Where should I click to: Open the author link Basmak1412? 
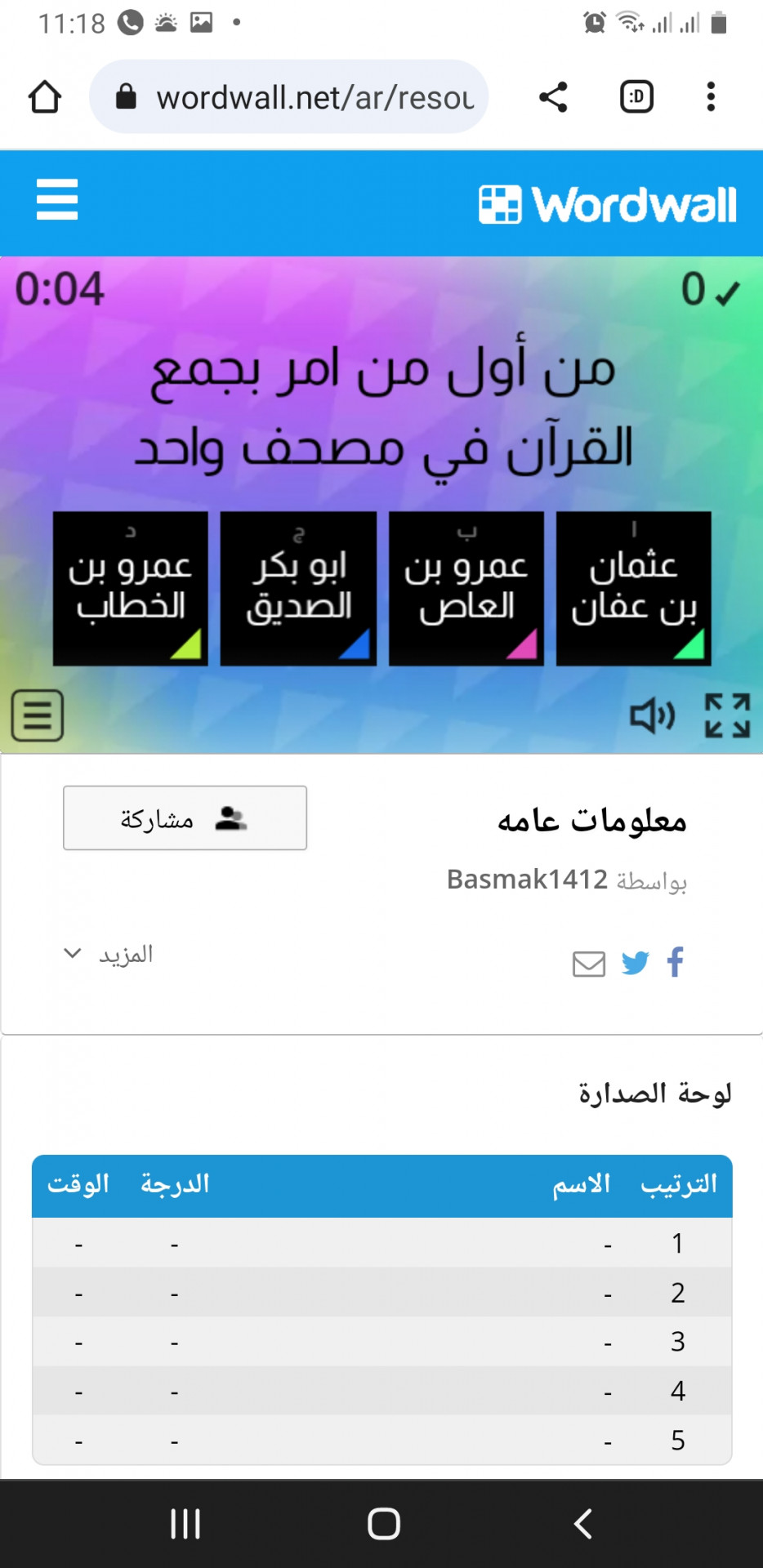pos(527,880)
